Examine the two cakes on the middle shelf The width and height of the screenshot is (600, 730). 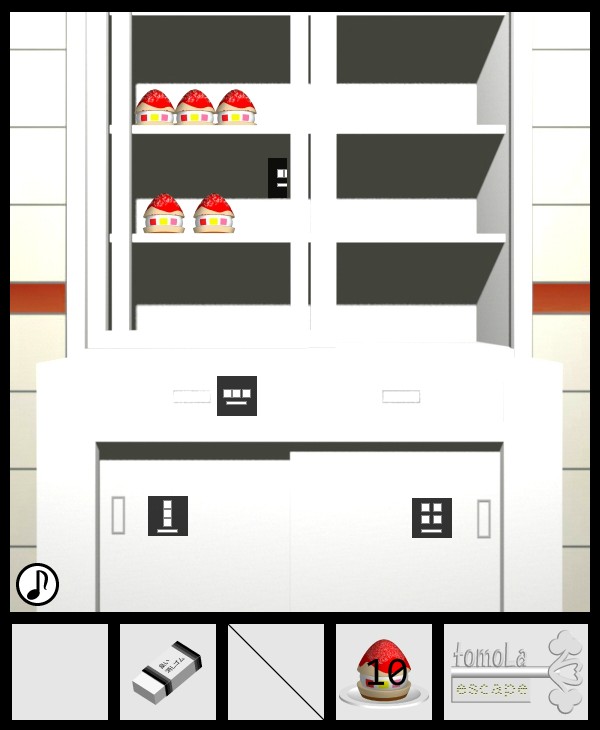pos(188,214)
